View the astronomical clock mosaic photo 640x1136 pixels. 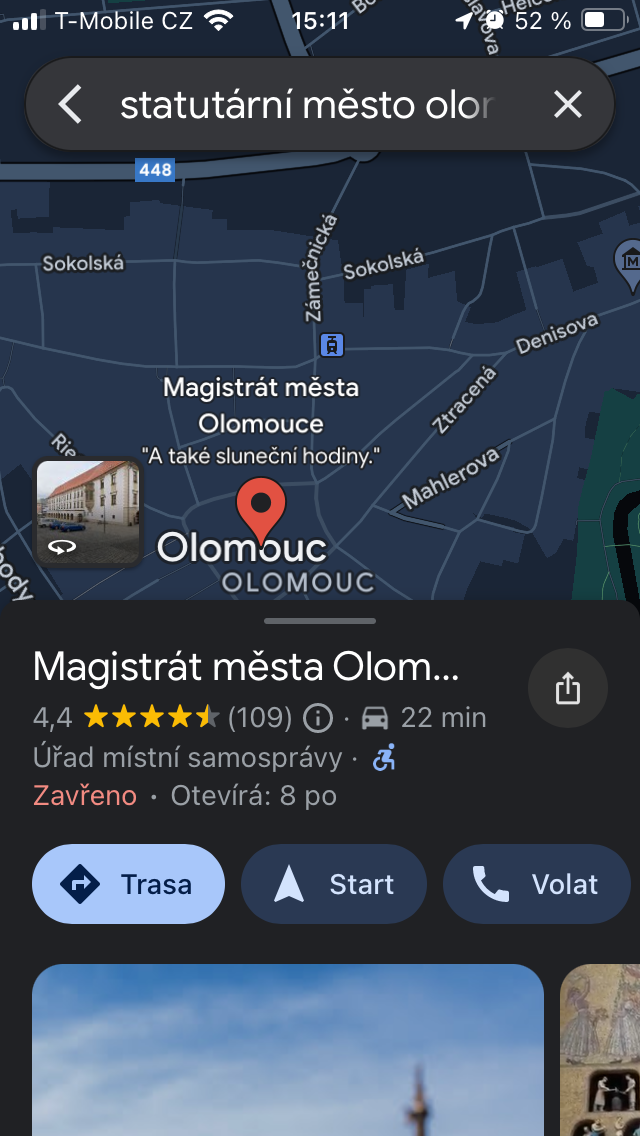point(602,1050)
